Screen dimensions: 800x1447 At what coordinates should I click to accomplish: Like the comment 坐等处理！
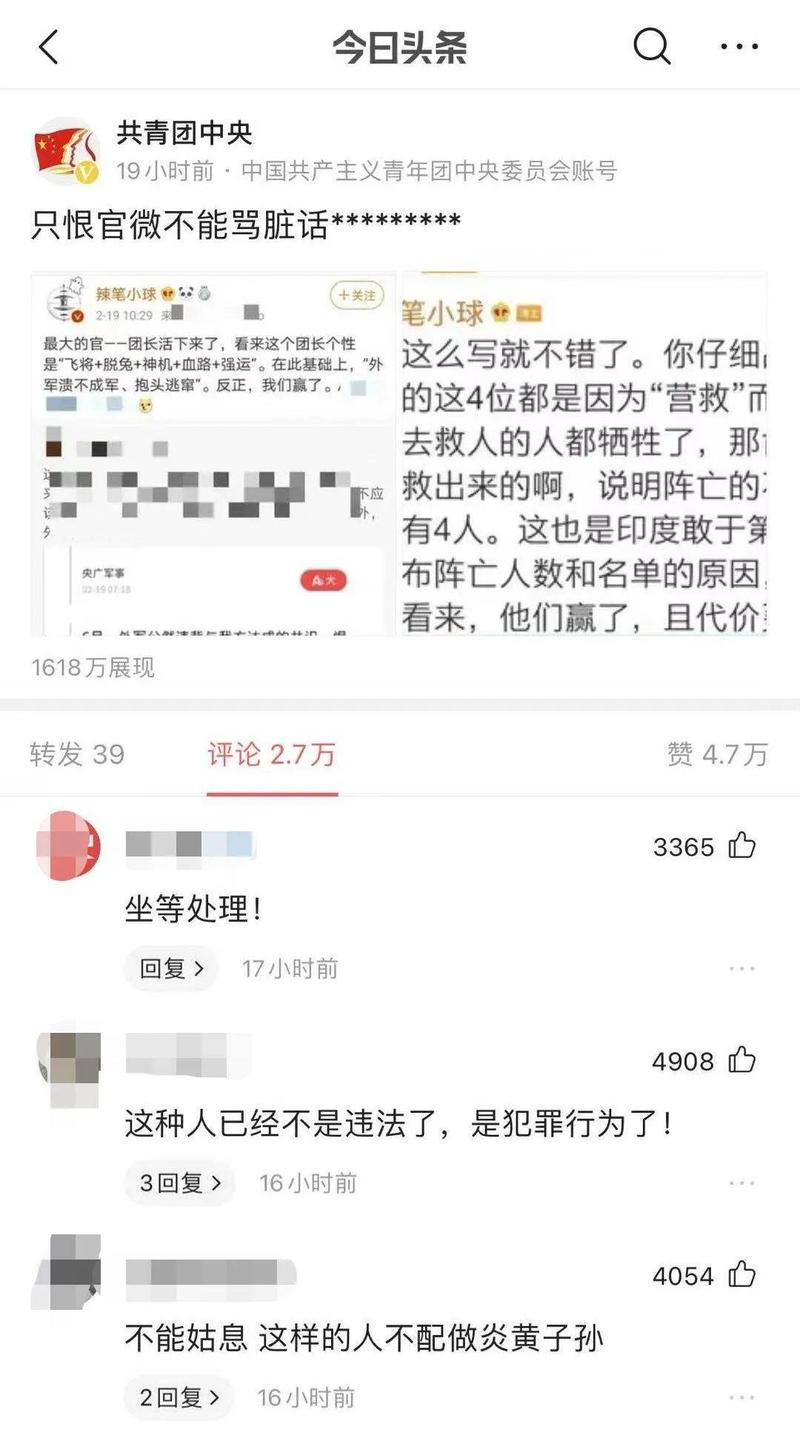pos(742,846)
